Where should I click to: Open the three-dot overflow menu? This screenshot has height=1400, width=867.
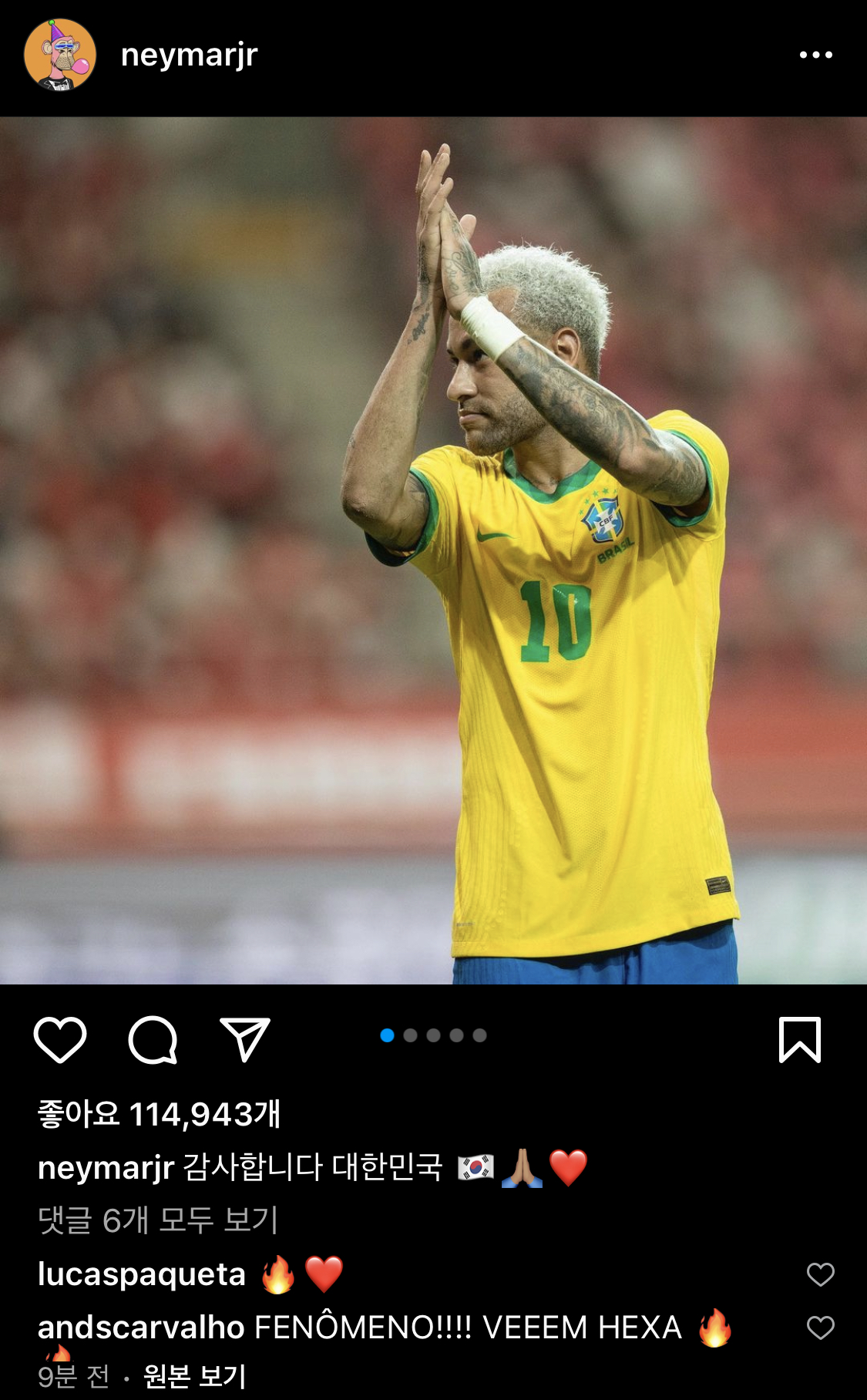pyautogui.click(x=815, y=55)
